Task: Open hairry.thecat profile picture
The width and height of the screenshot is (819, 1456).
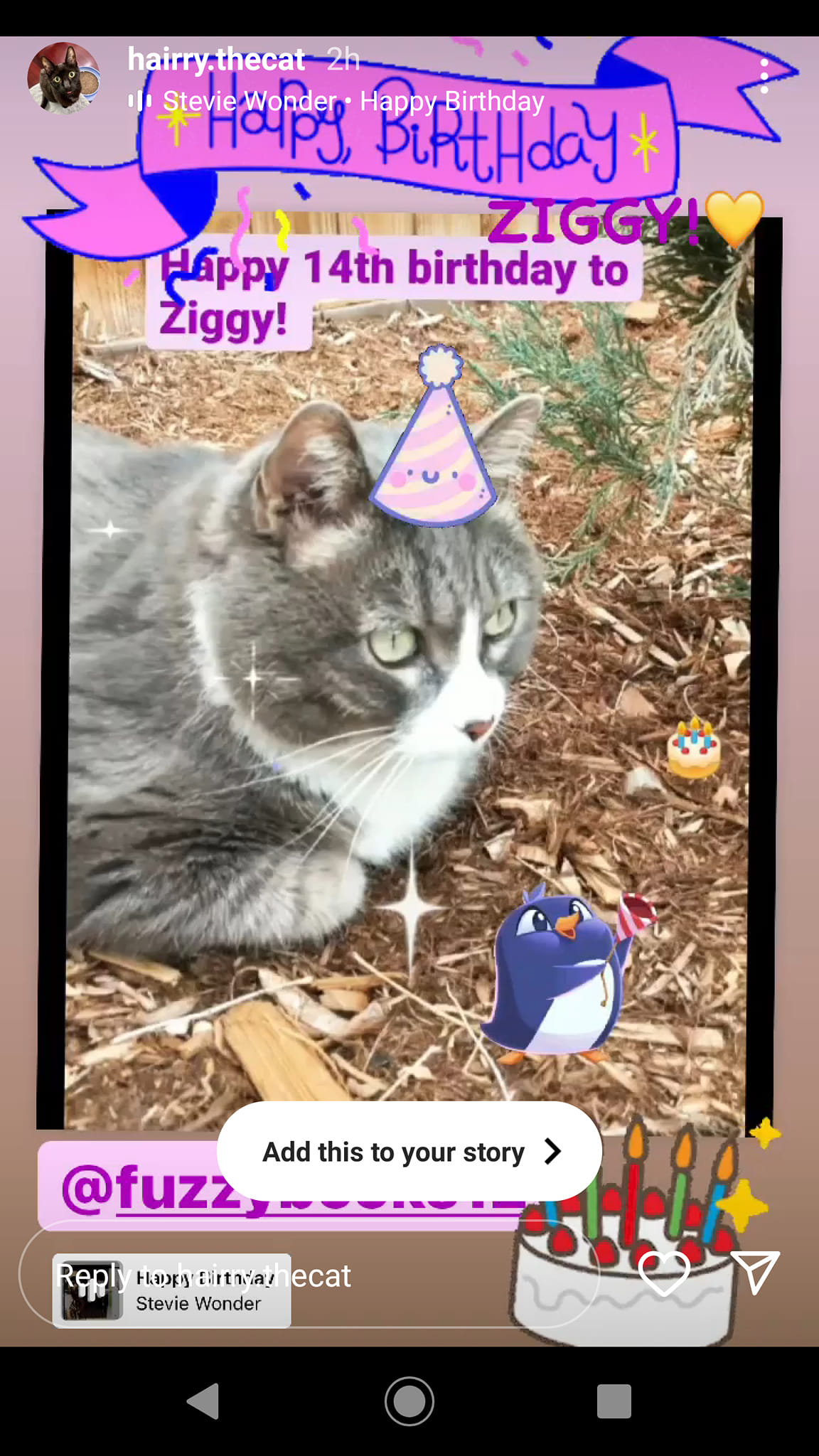Action: point(63,77)
